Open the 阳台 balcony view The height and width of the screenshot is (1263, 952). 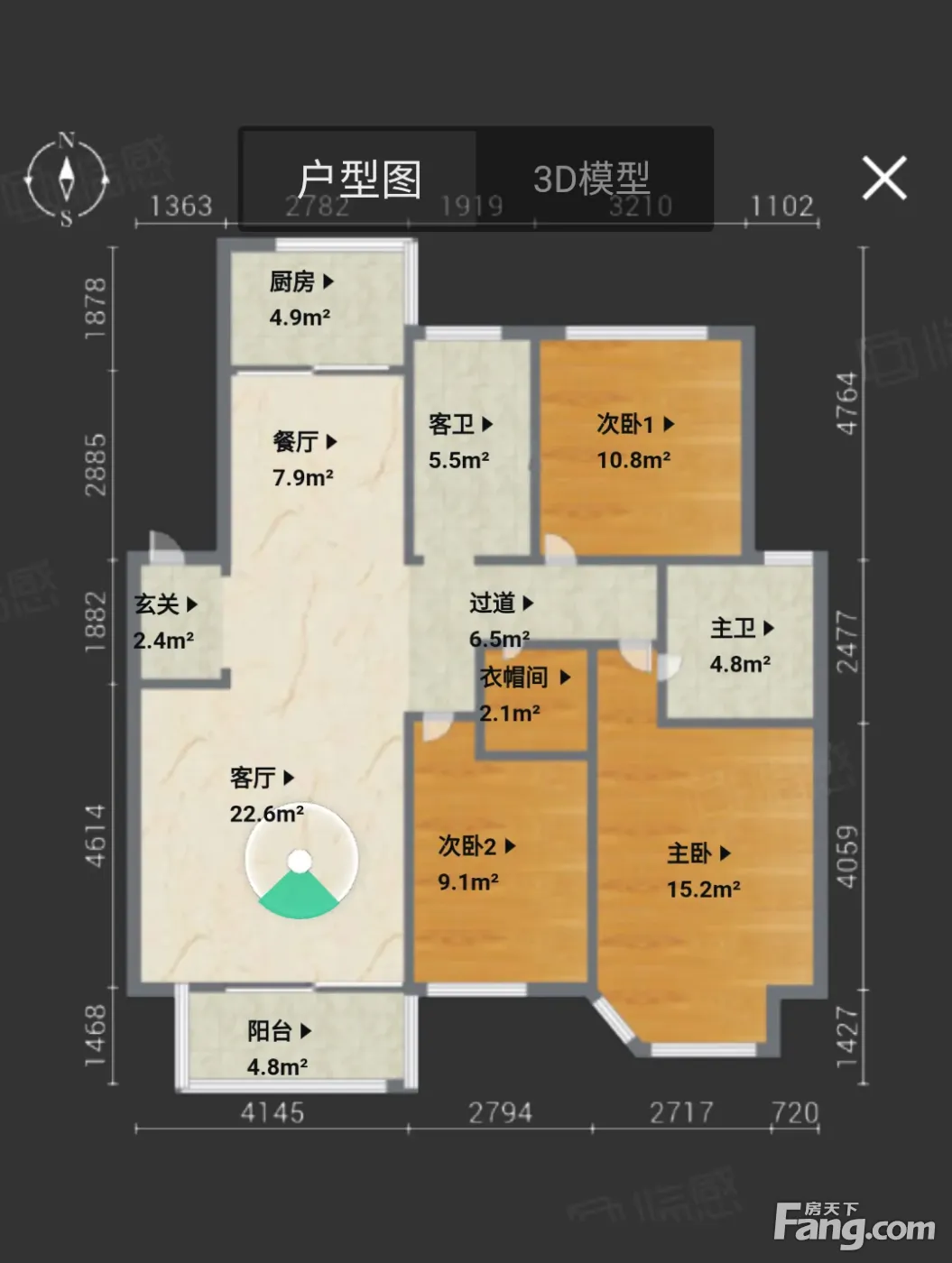pyautogui.click(x=280, y=1031)
